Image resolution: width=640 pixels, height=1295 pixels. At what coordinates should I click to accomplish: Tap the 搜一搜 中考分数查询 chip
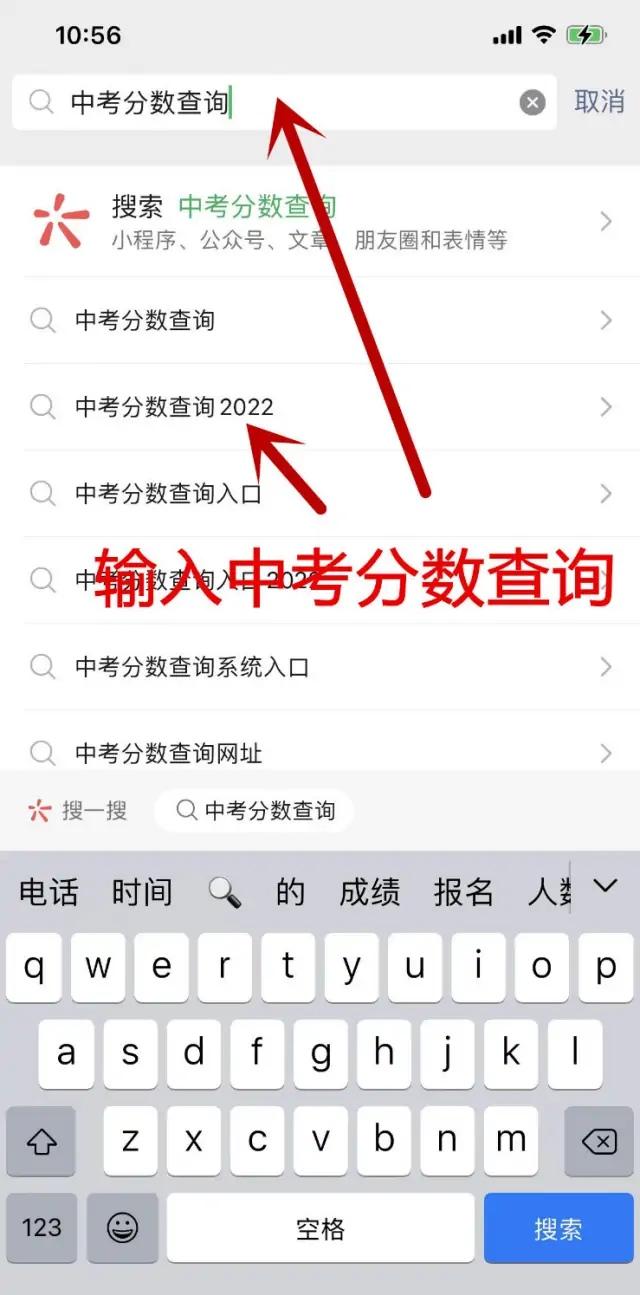254,811
